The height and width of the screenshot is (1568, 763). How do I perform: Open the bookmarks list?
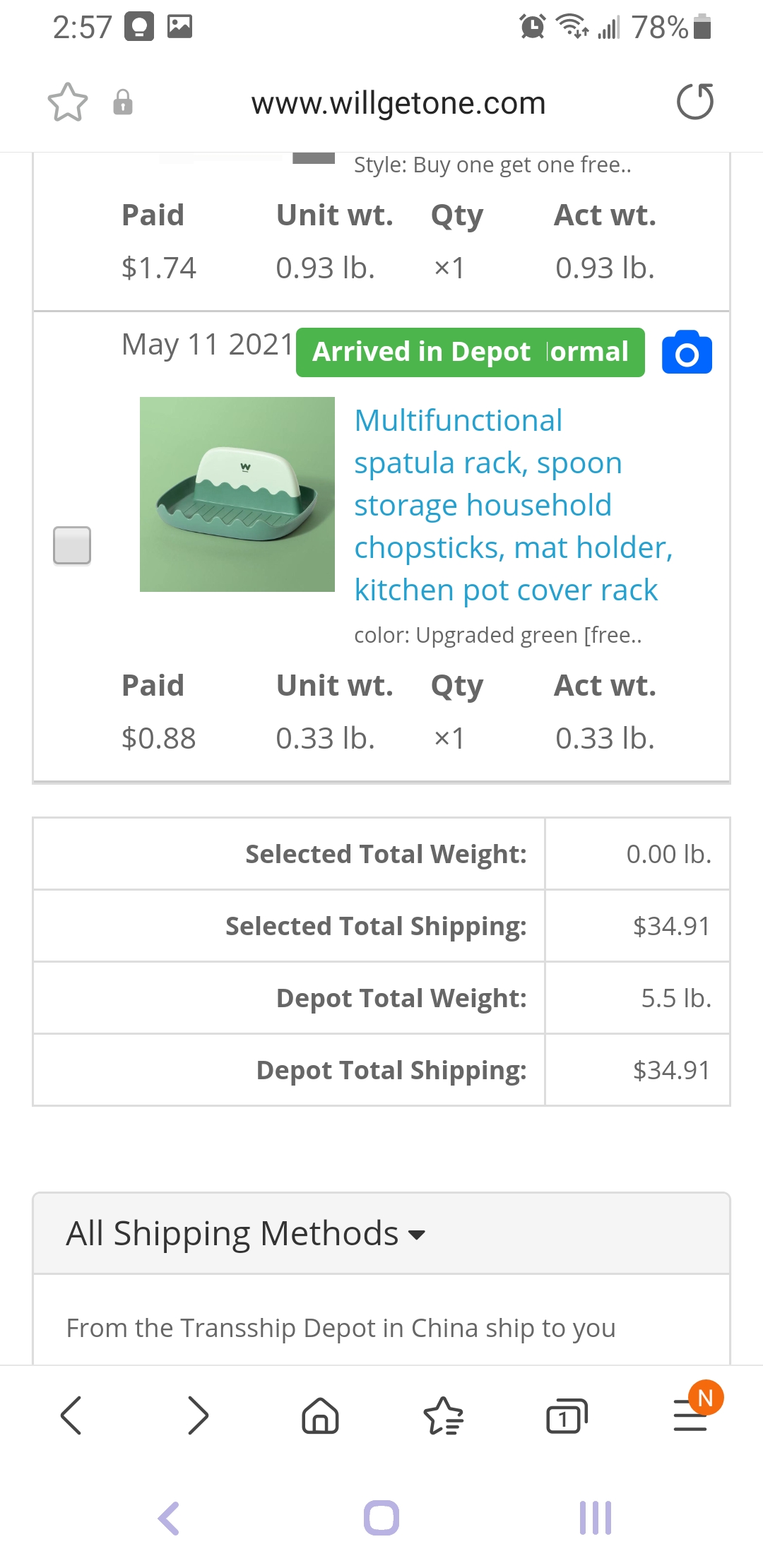(x=444, y=1415)
